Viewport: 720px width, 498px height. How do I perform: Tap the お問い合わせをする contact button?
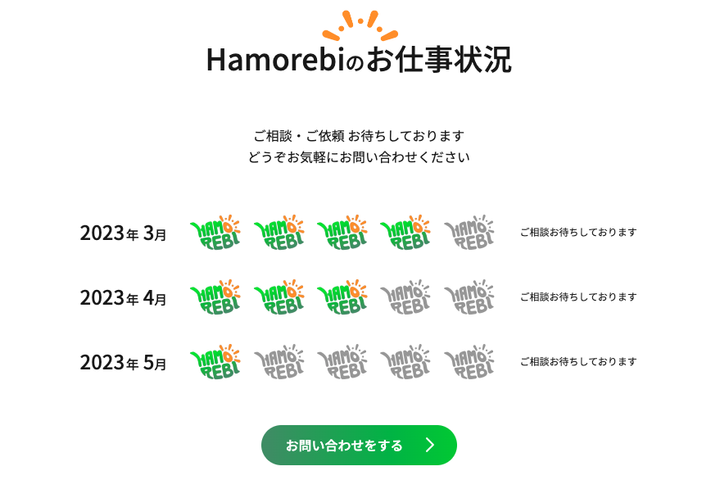pyautogui.click(x=358, y=445)
